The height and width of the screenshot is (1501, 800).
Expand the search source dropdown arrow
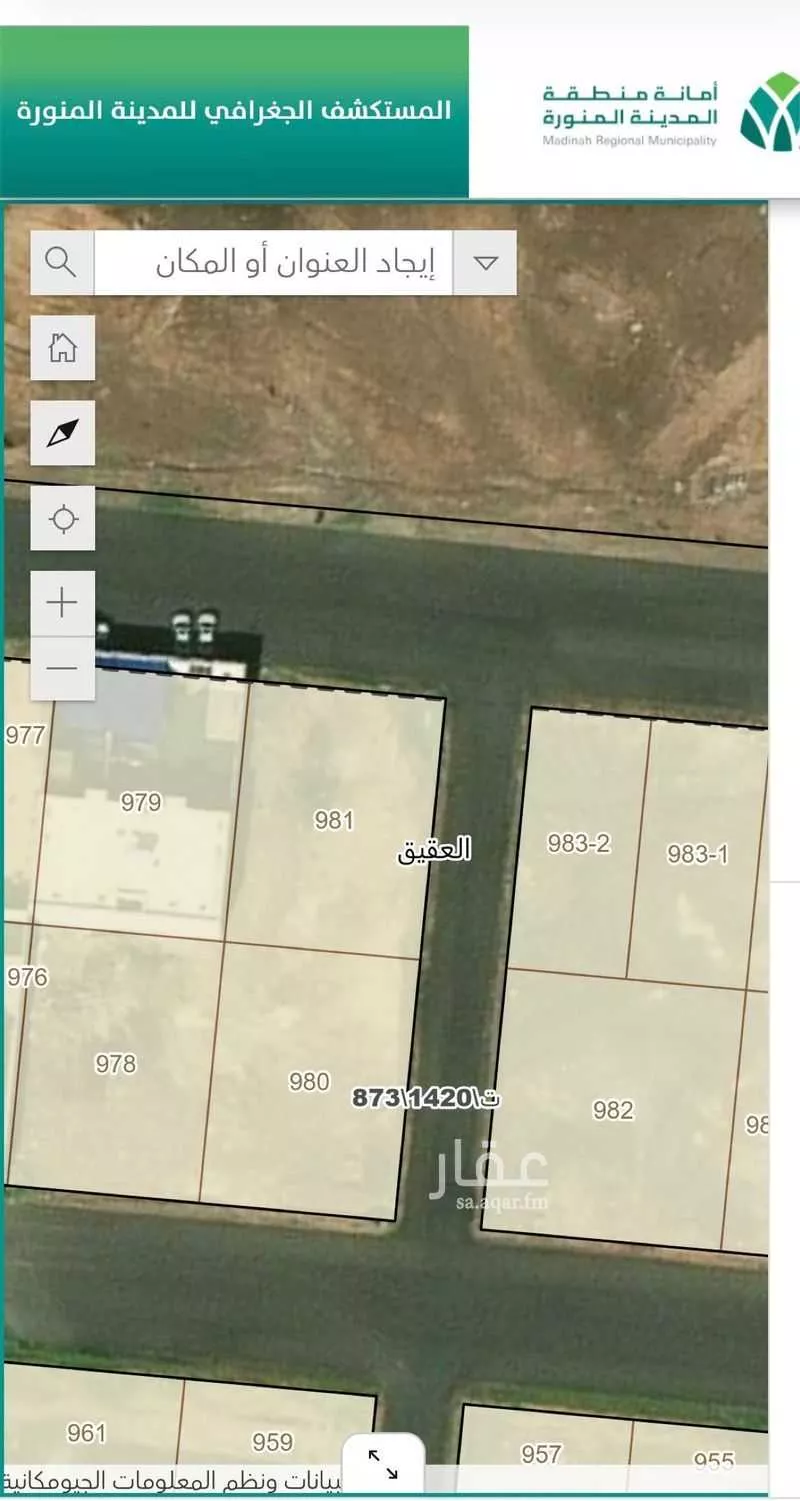click(x=485, y=263)
